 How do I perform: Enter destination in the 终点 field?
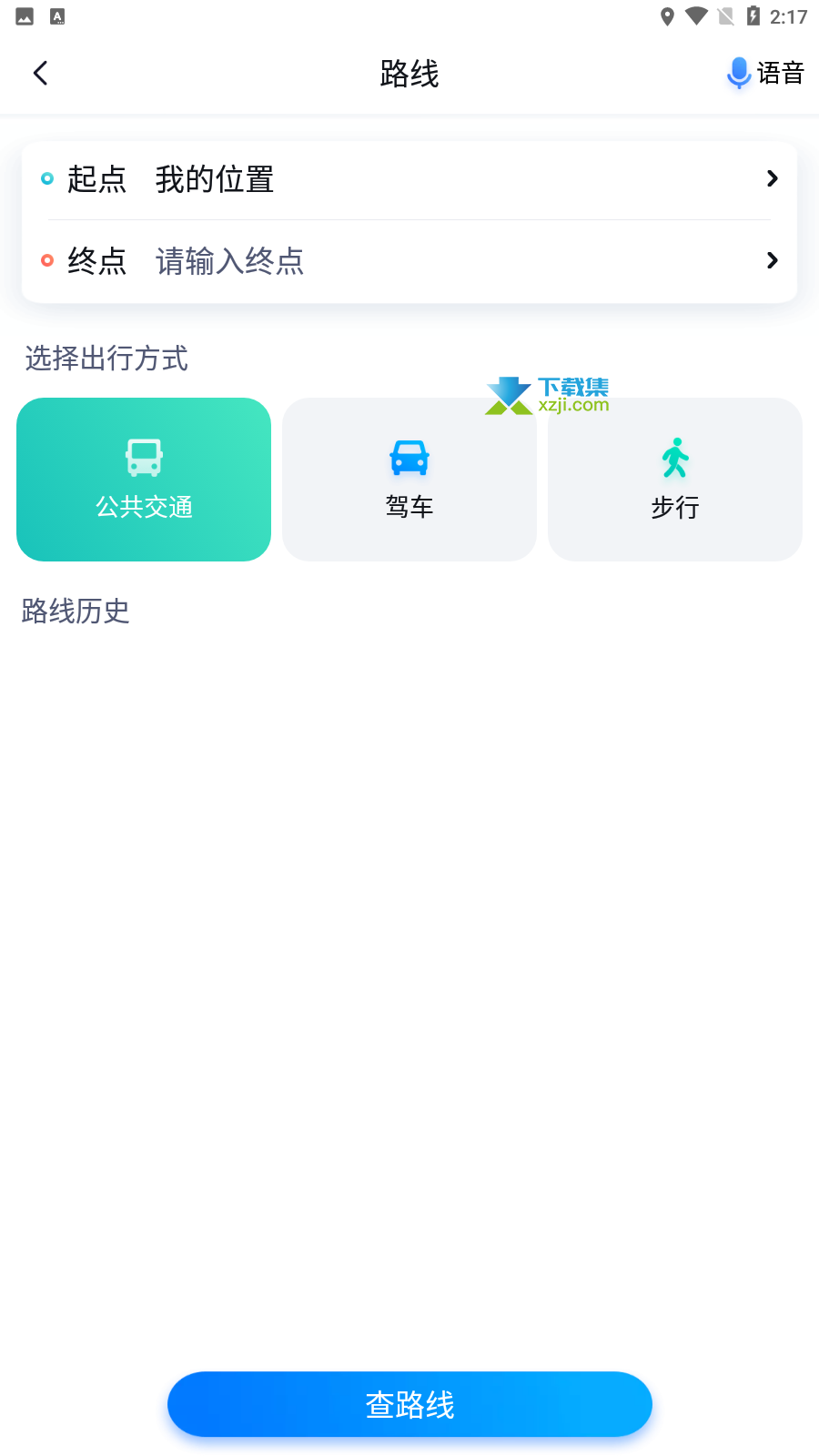409,261
